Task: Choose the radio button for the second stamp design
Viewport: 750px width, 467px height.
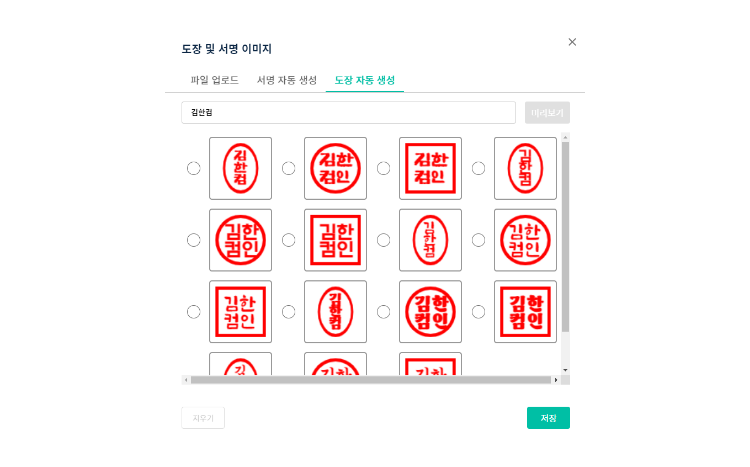Action: (x=289, y=168)
